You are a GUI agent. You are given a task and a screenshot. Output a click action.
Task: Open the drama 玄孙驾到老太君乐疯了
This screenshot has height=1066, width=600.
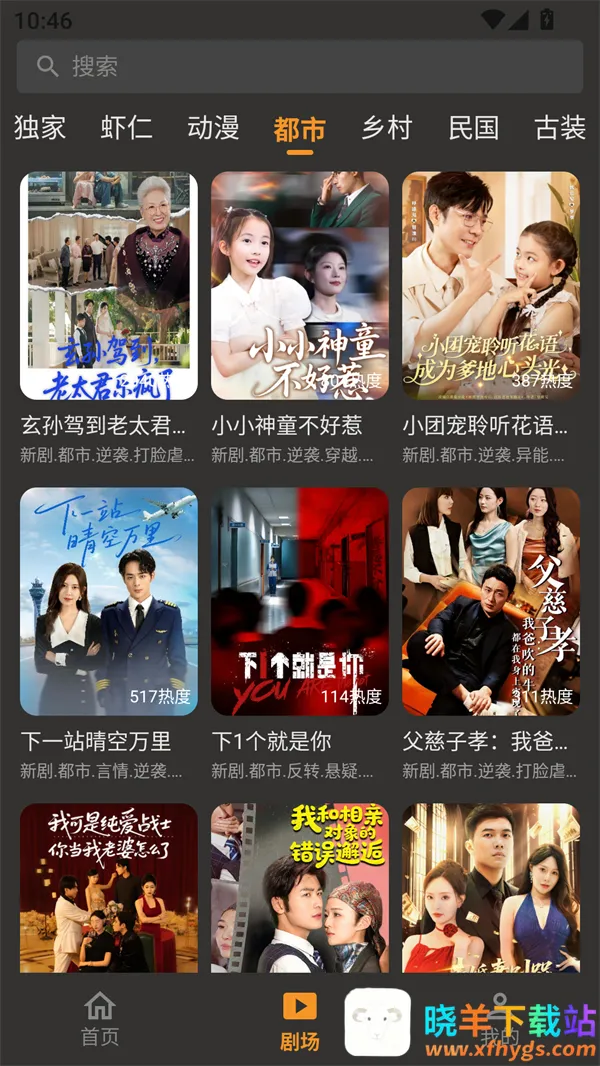tap(109, 286)
